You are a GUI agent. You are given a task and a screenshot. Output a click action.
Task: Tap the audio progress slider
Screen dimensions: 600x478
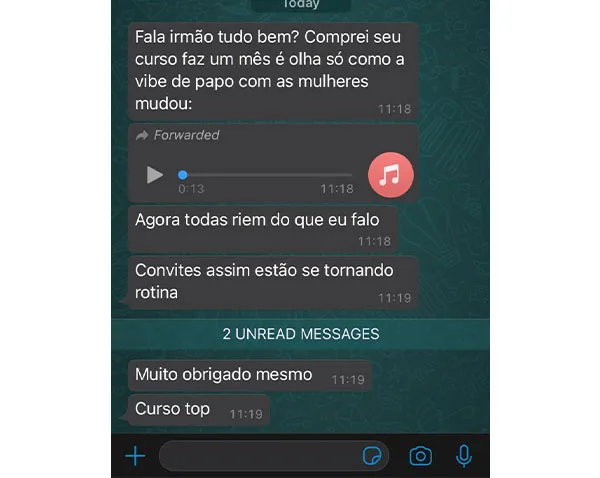tap(265, 175)
